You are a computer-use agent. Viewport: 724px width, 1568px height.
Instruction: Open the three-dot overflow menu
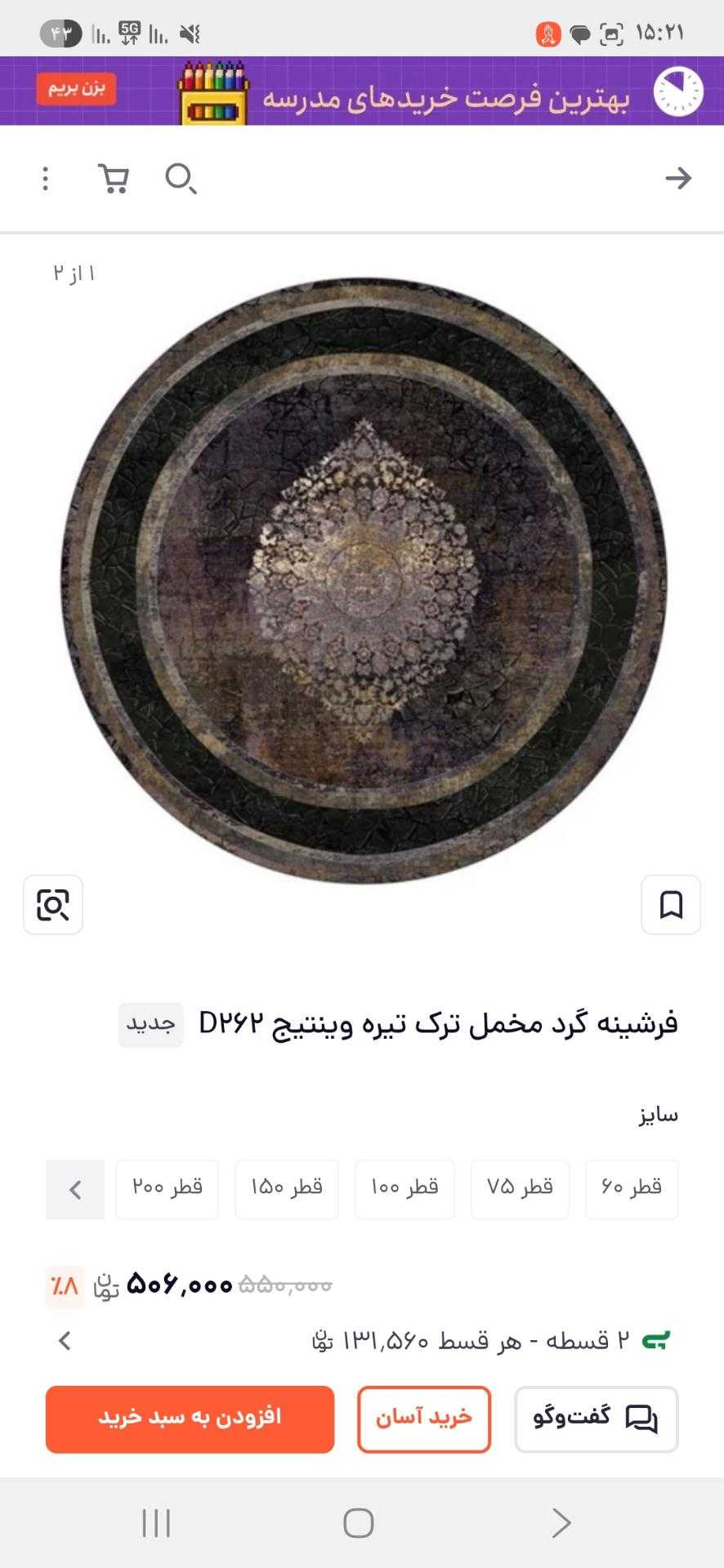coord(46,178)
